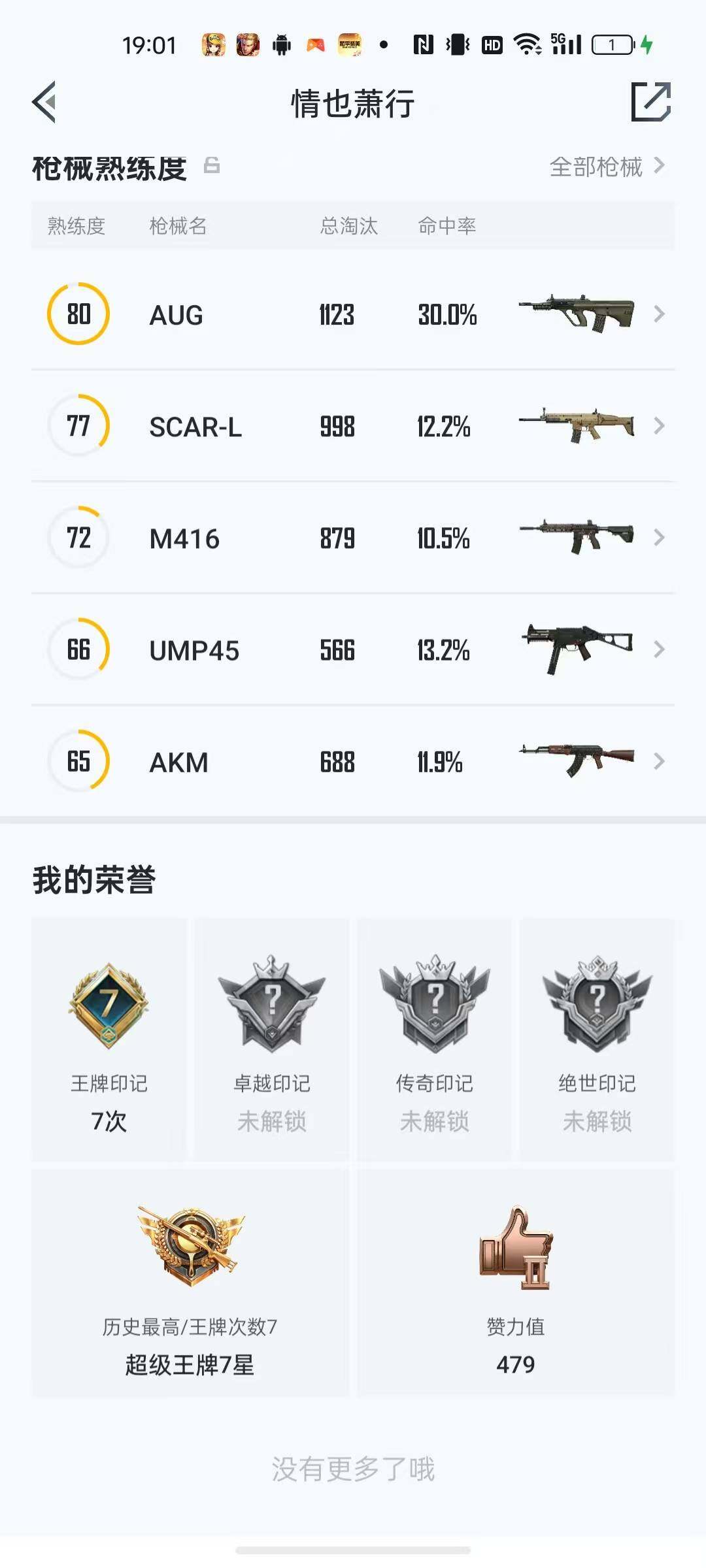The image size is (706, 1568).
Task: Expand the AKM row details arrow
Action: [x=660, y=760]
